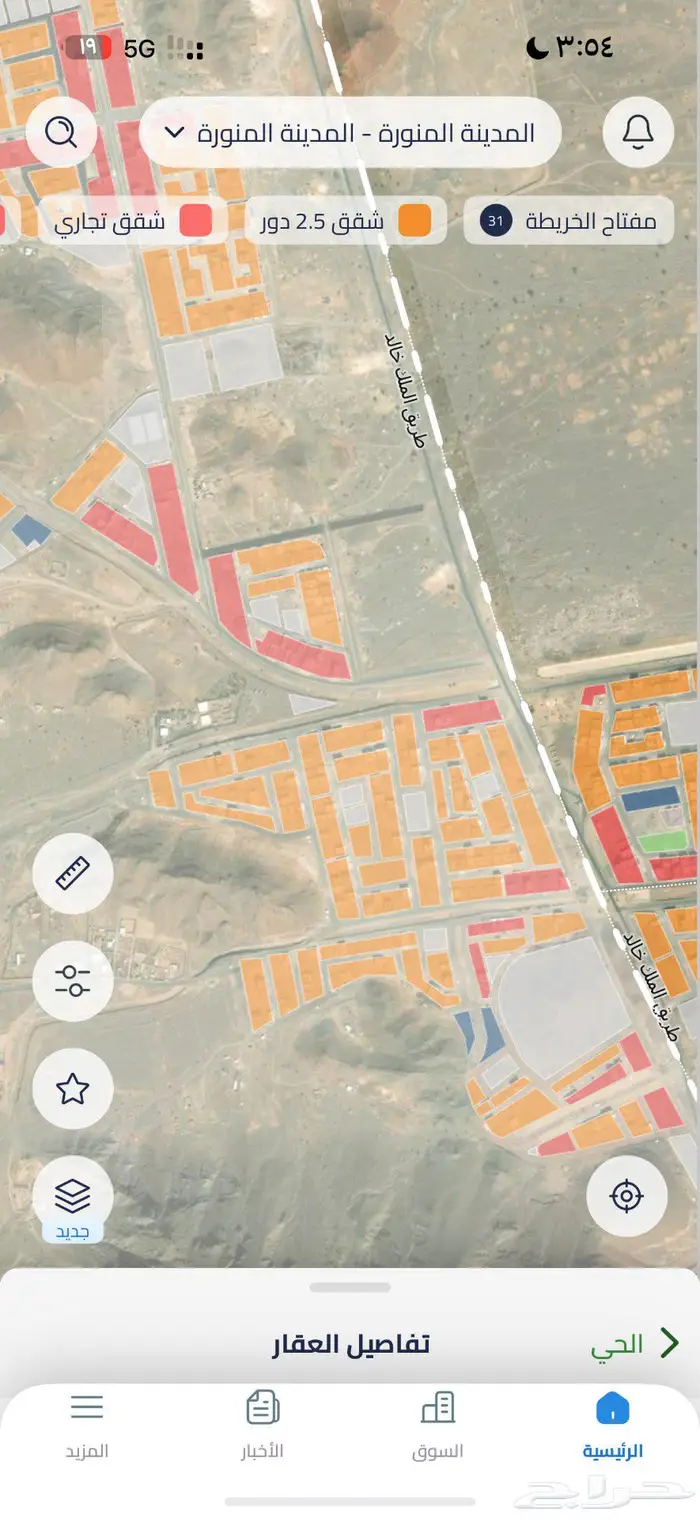Switch to the السوق market tab
Image resolution: width=700 pixels, height=1519 pixels.
[x=438, y=1425]
